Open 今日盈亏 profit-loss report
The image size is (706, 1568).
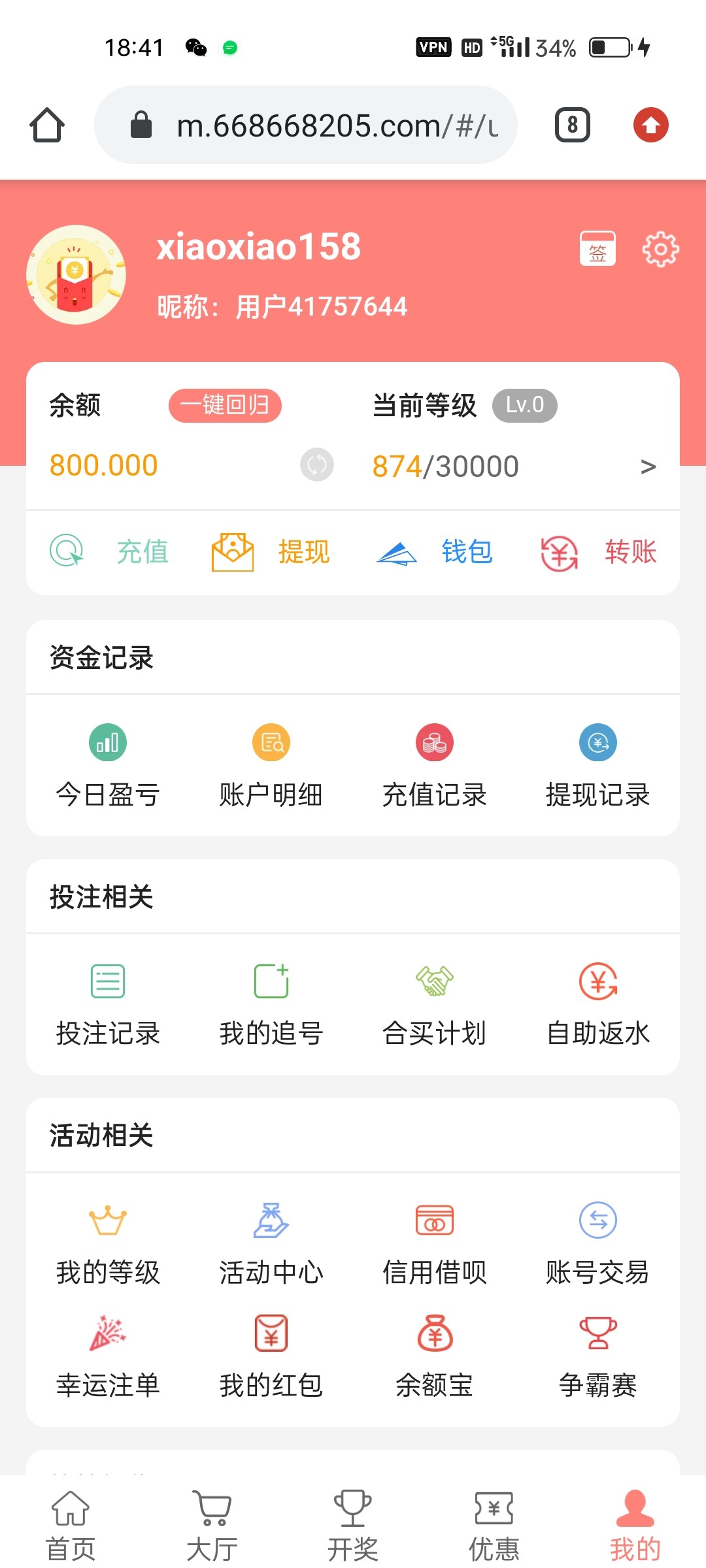[108, 764]
